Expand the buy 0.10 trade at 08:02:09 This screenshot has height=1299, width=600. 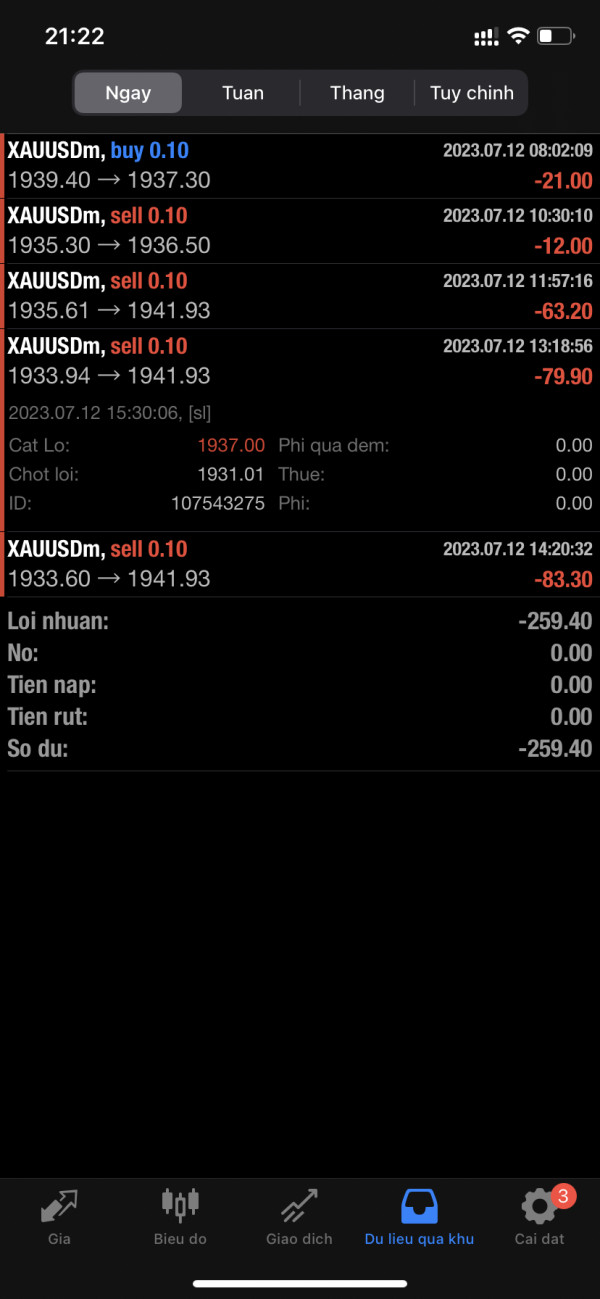click(300, 166)
